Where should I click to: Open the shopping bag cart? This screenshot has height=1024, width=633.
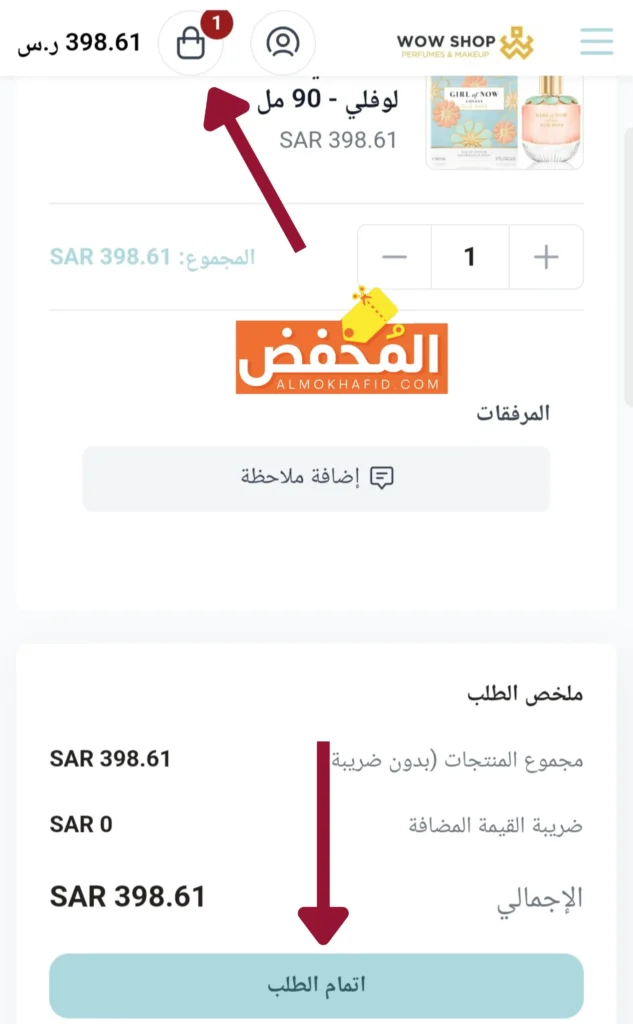coord(191,43)
